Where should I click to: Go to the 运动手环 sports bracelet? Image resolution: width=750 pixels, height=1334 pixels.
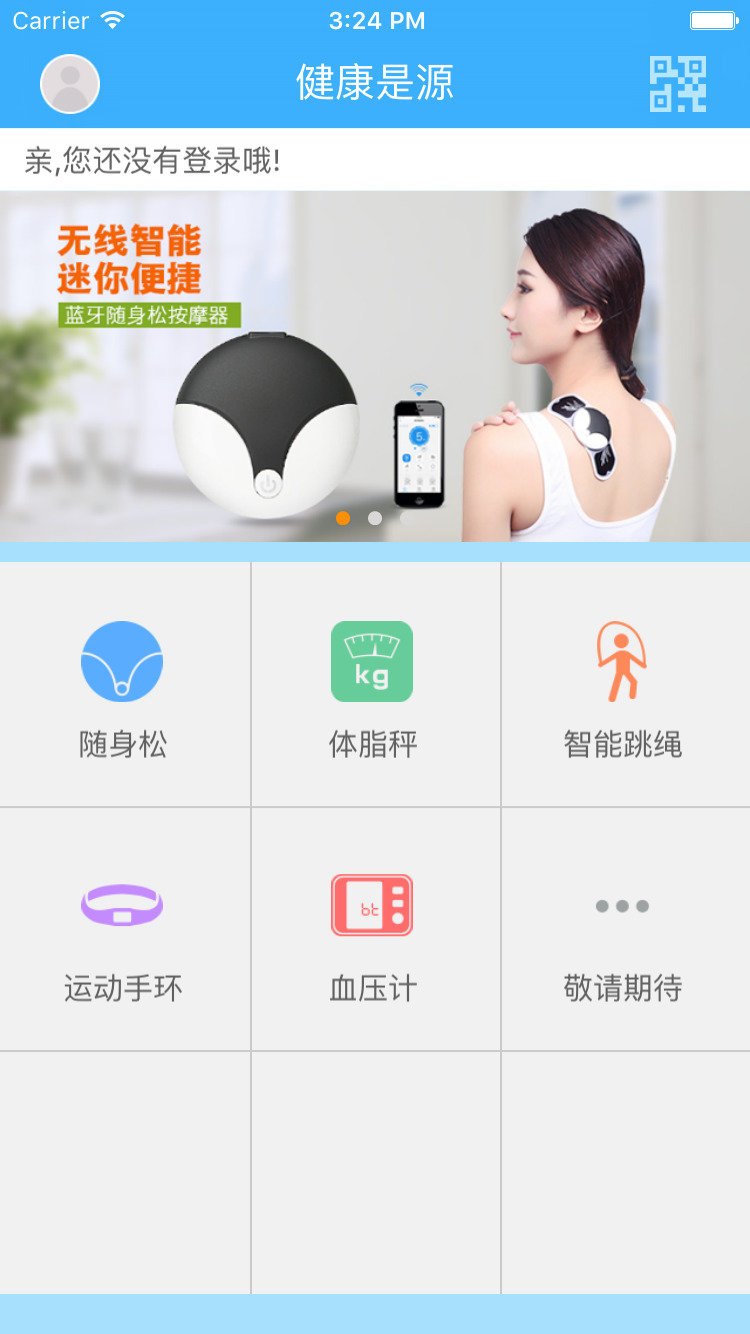(x=124, y=930)
